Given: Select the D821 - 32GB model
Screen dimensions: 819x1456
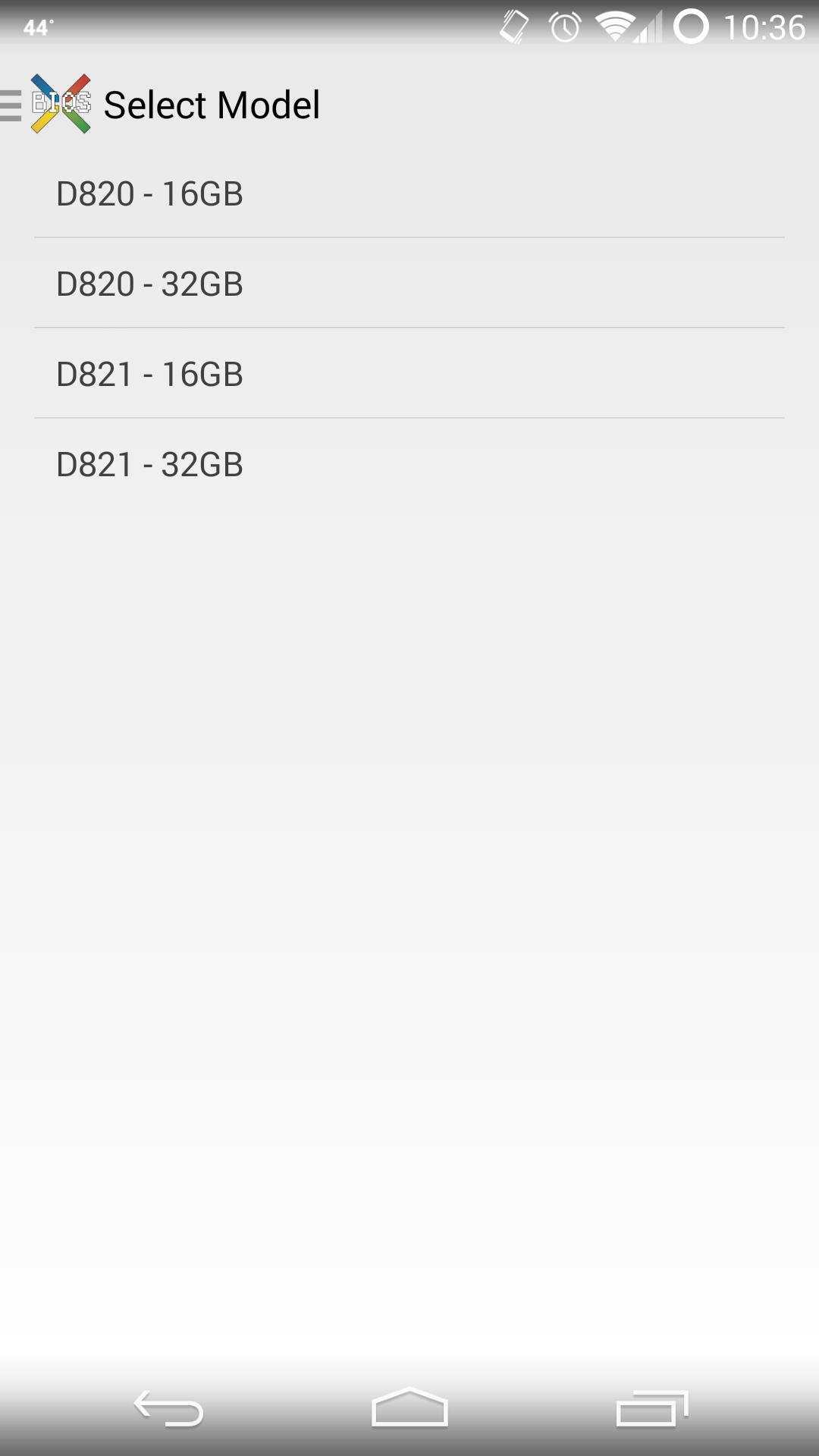Looking at the screenshot, I should (150, 464).
